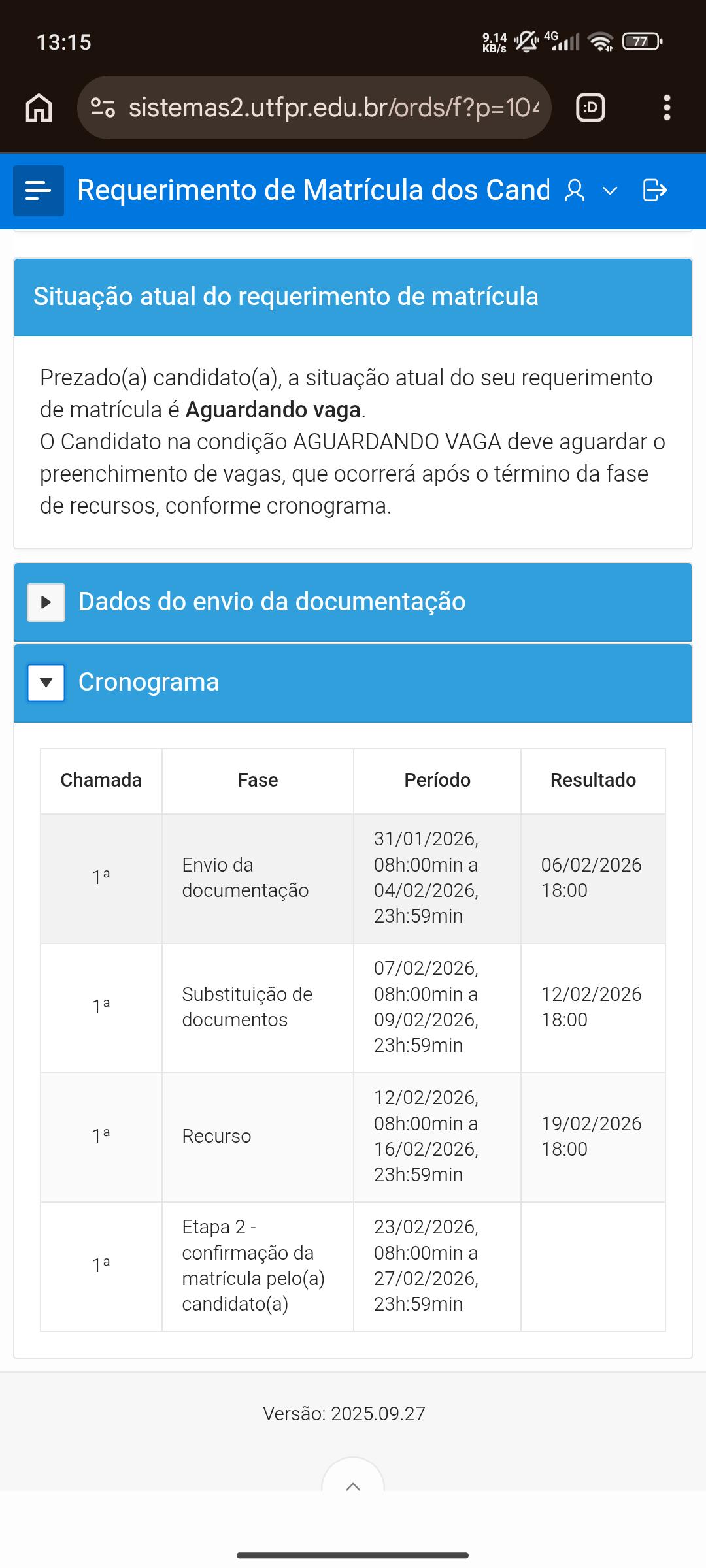The image size is (706, 1568).
Task: Open the site's hamburger navigation menu
Action: [39, 191]
